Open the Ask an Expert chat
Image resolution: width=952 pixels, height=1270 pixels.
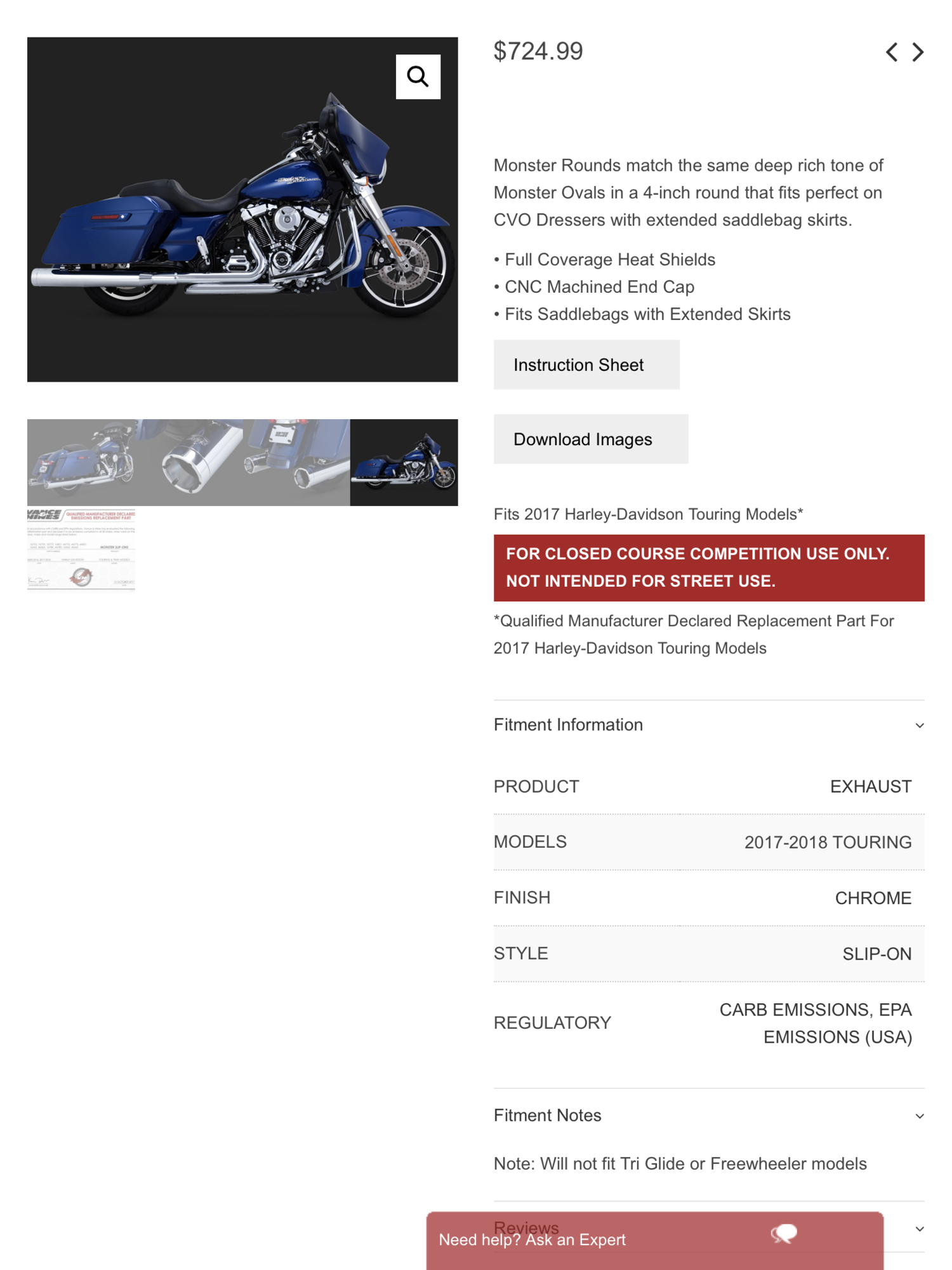point(654,1240)
